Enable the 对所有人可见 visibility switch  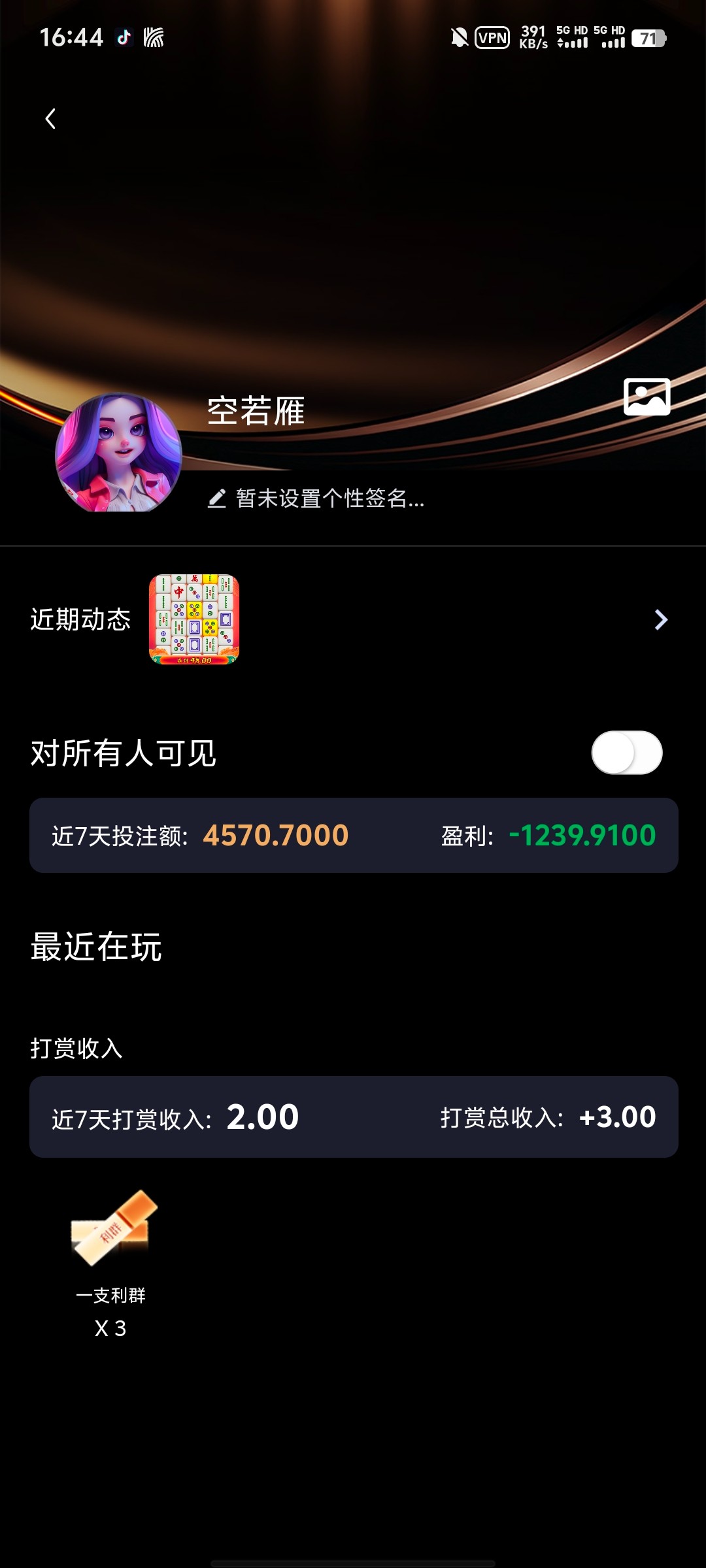point(626,753)
